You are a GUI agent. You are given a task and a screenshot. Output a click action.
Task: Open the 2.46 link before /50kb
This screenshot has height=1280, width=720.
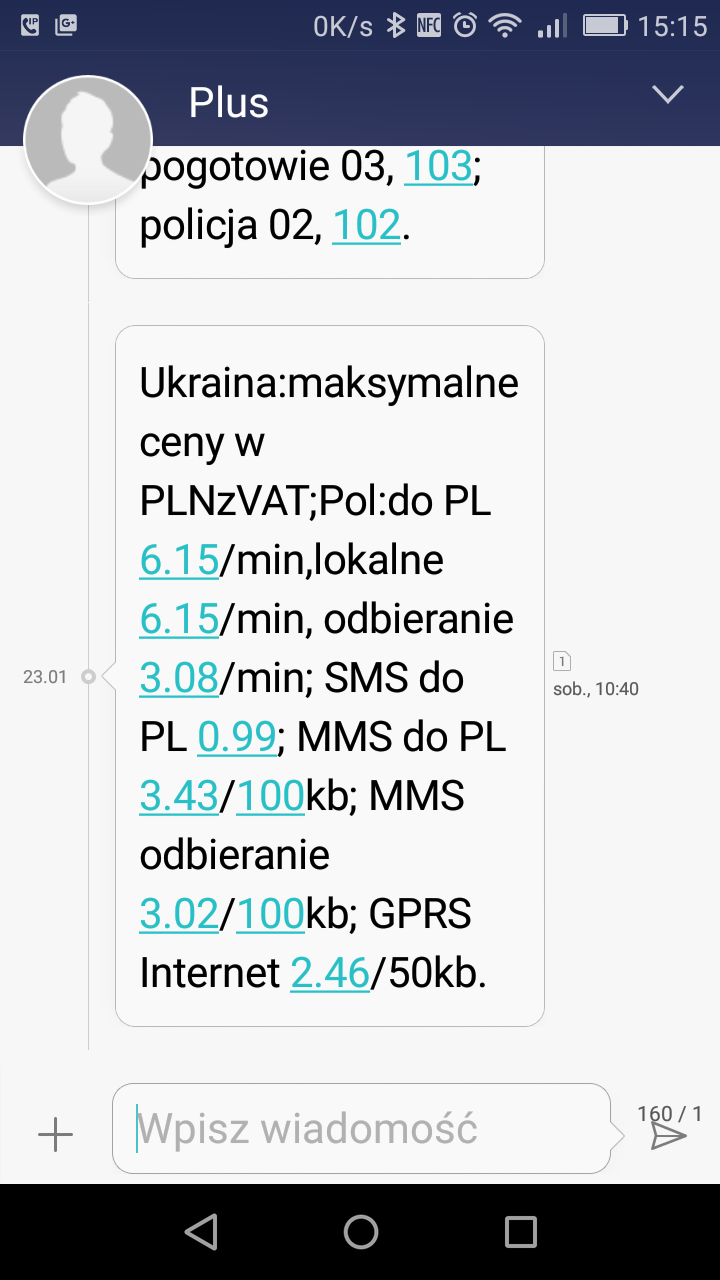pos(330,973)
